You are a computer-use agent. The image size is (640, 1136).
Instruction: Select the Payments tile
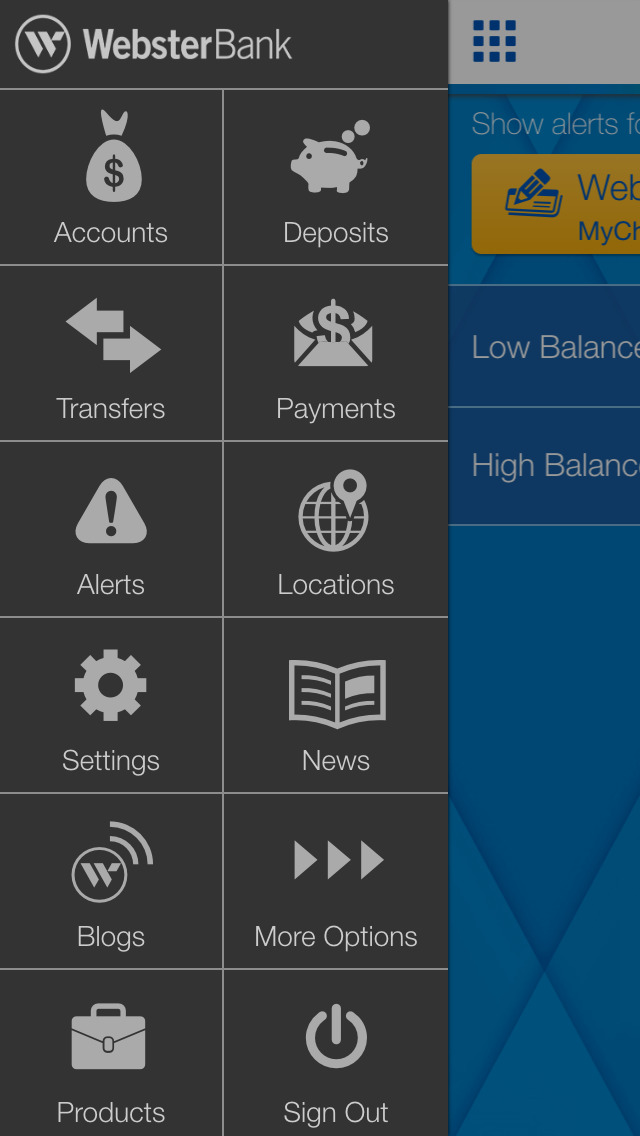tap(336, 354)
